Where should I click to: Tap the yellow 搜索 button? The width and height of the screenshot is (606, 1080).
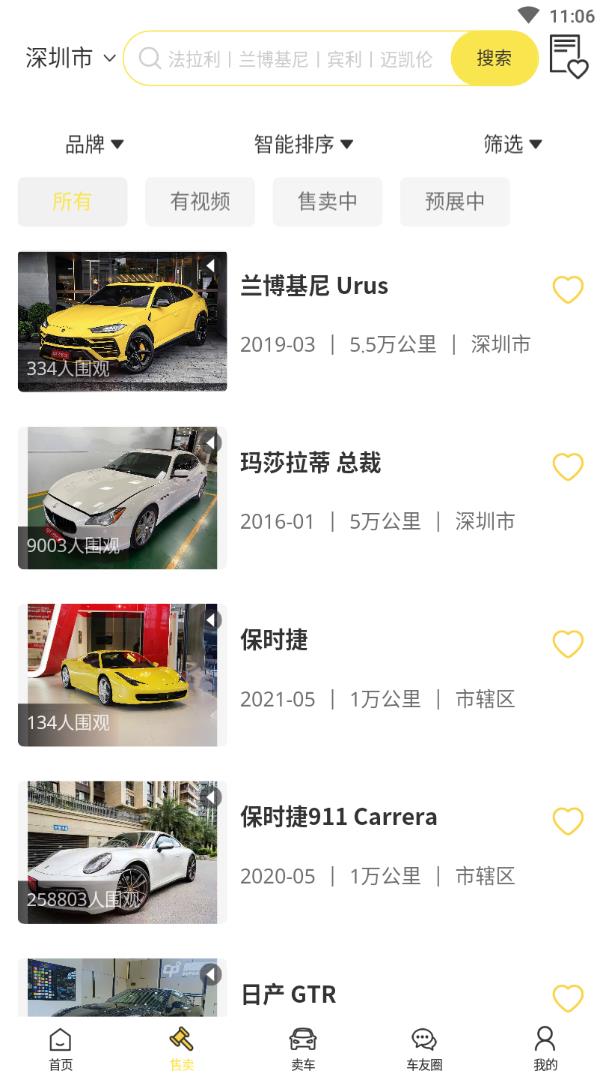click(x=494, y=58)
